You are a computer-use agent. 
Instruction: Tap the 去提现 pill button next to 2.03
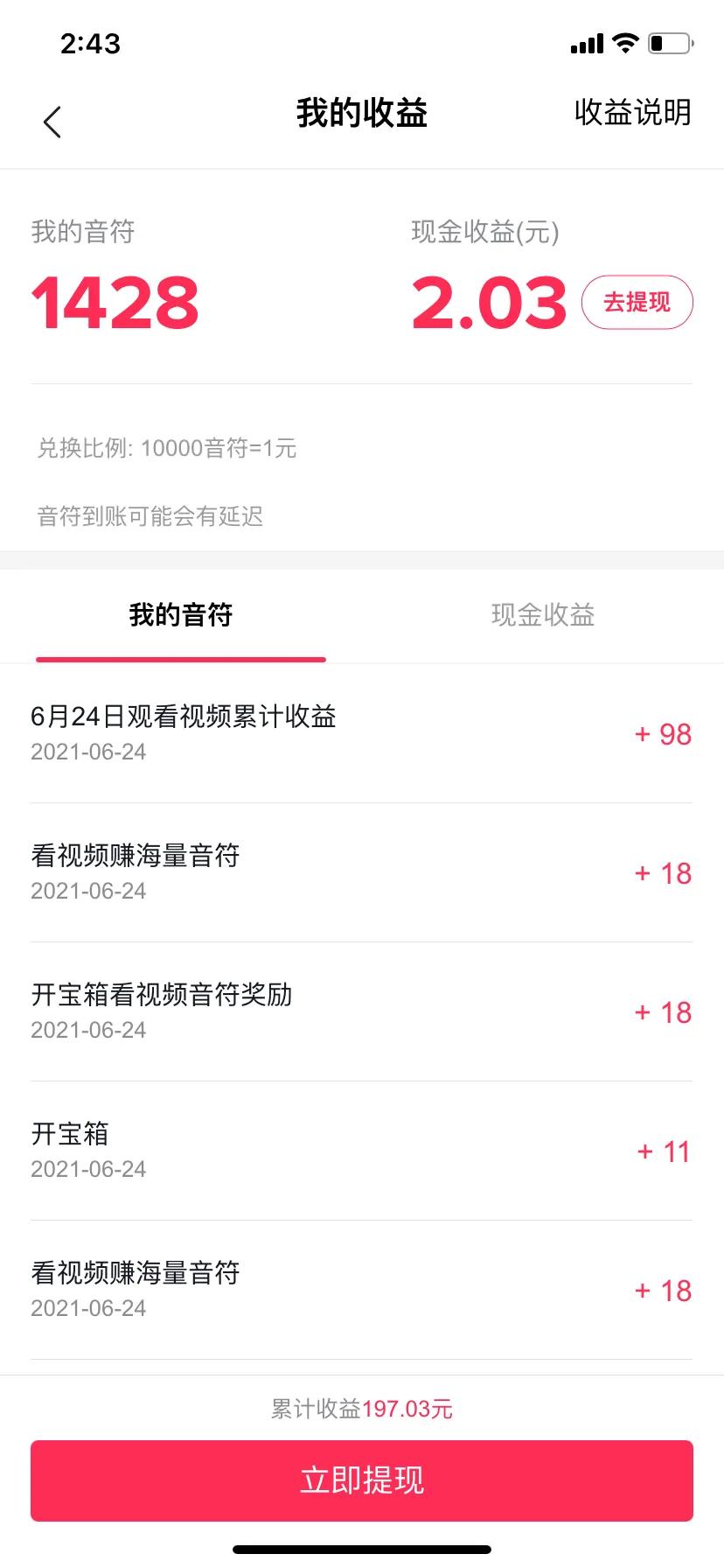pos(637,301)
